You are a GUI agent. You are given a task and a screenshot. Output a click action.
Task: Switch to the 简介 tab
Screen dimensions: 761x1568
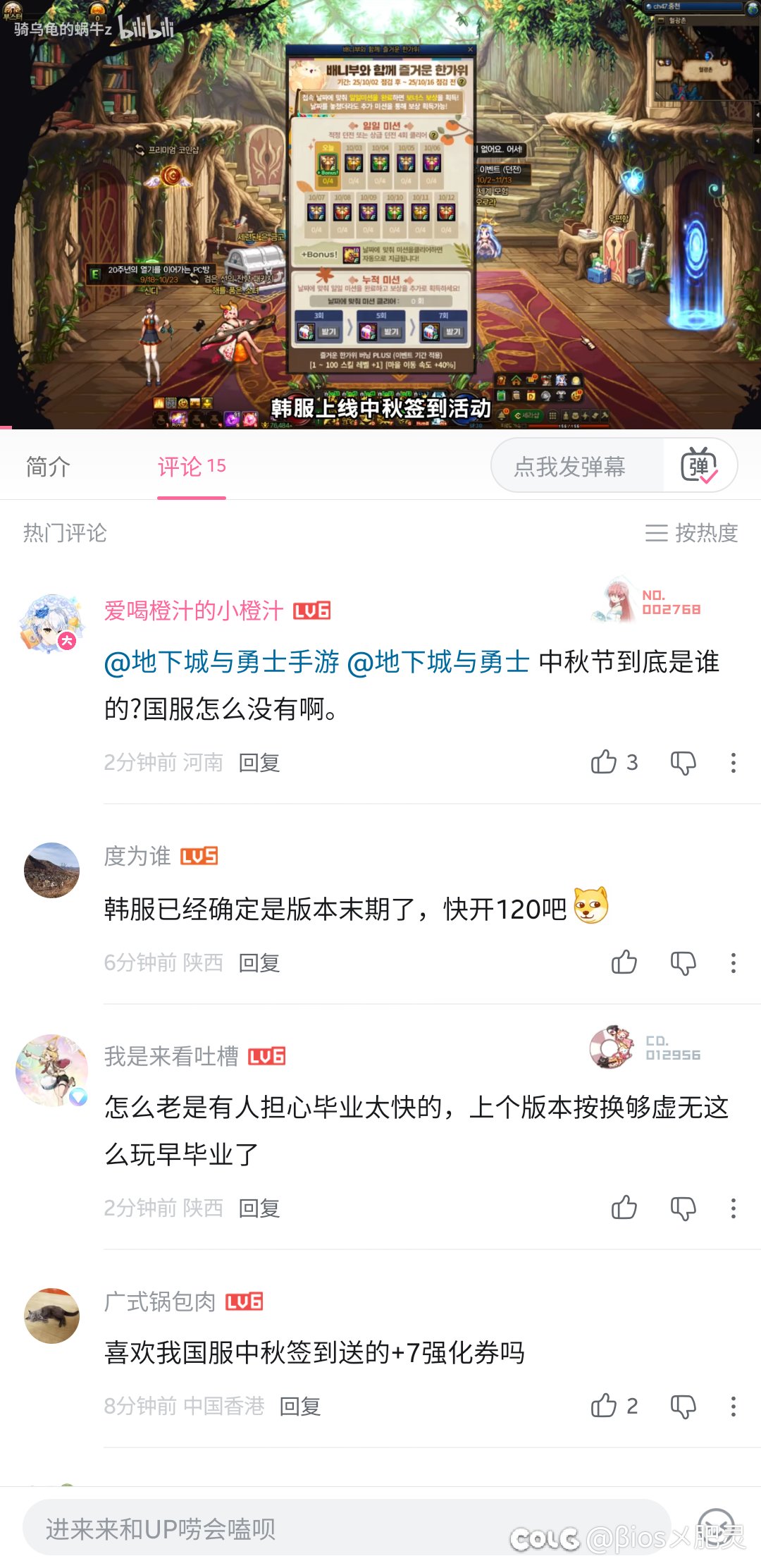pyautogui.click(x=48, y=467)
